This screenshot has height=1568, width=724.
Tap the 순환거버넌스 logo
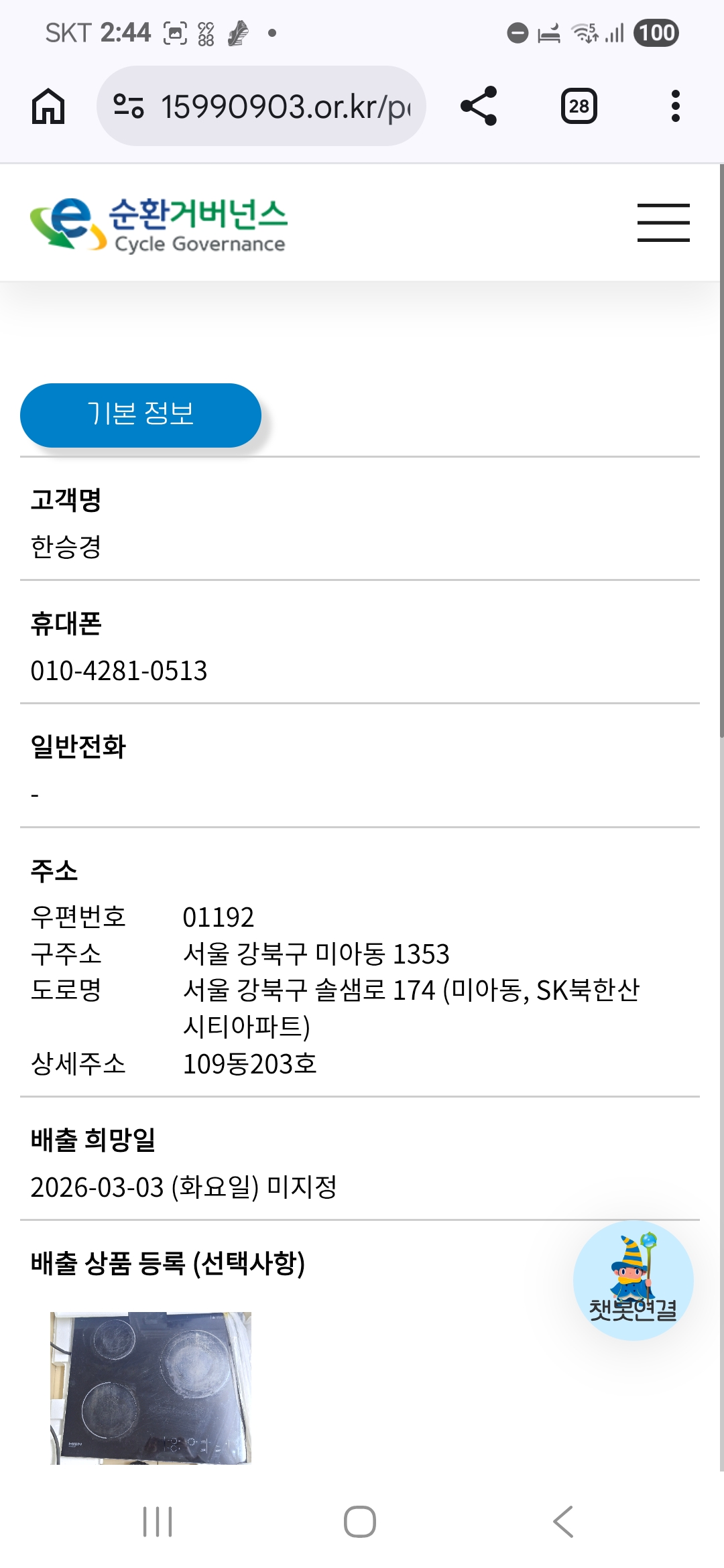tap(159, 225)
